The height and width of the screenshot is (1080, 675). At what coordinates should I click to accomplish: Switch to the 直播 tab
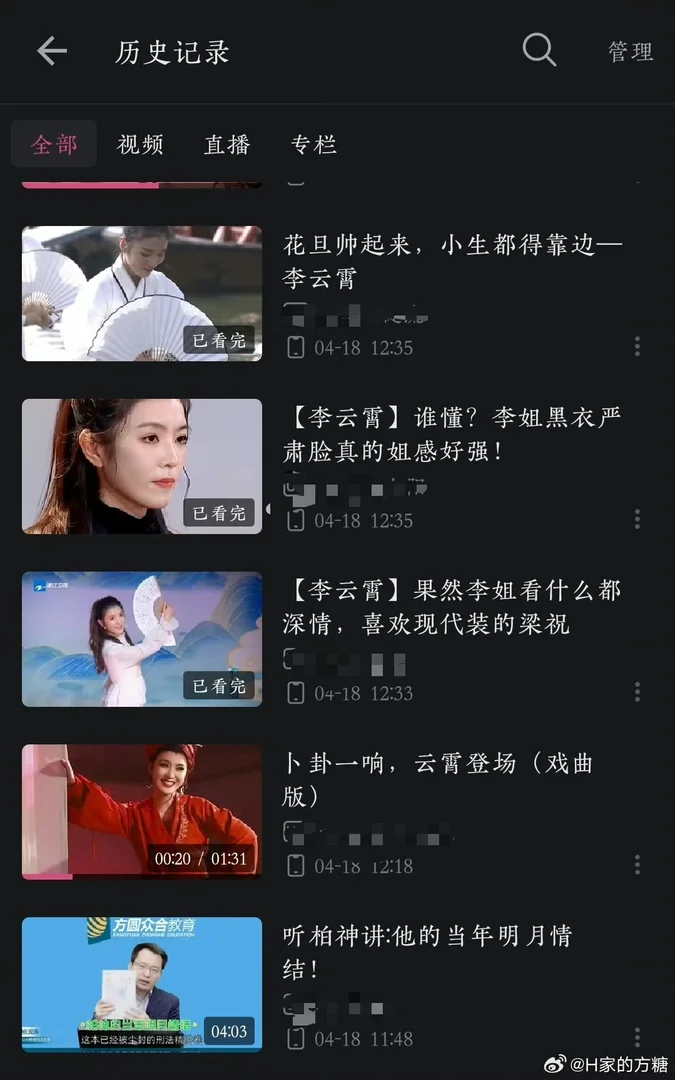point(227,144)
